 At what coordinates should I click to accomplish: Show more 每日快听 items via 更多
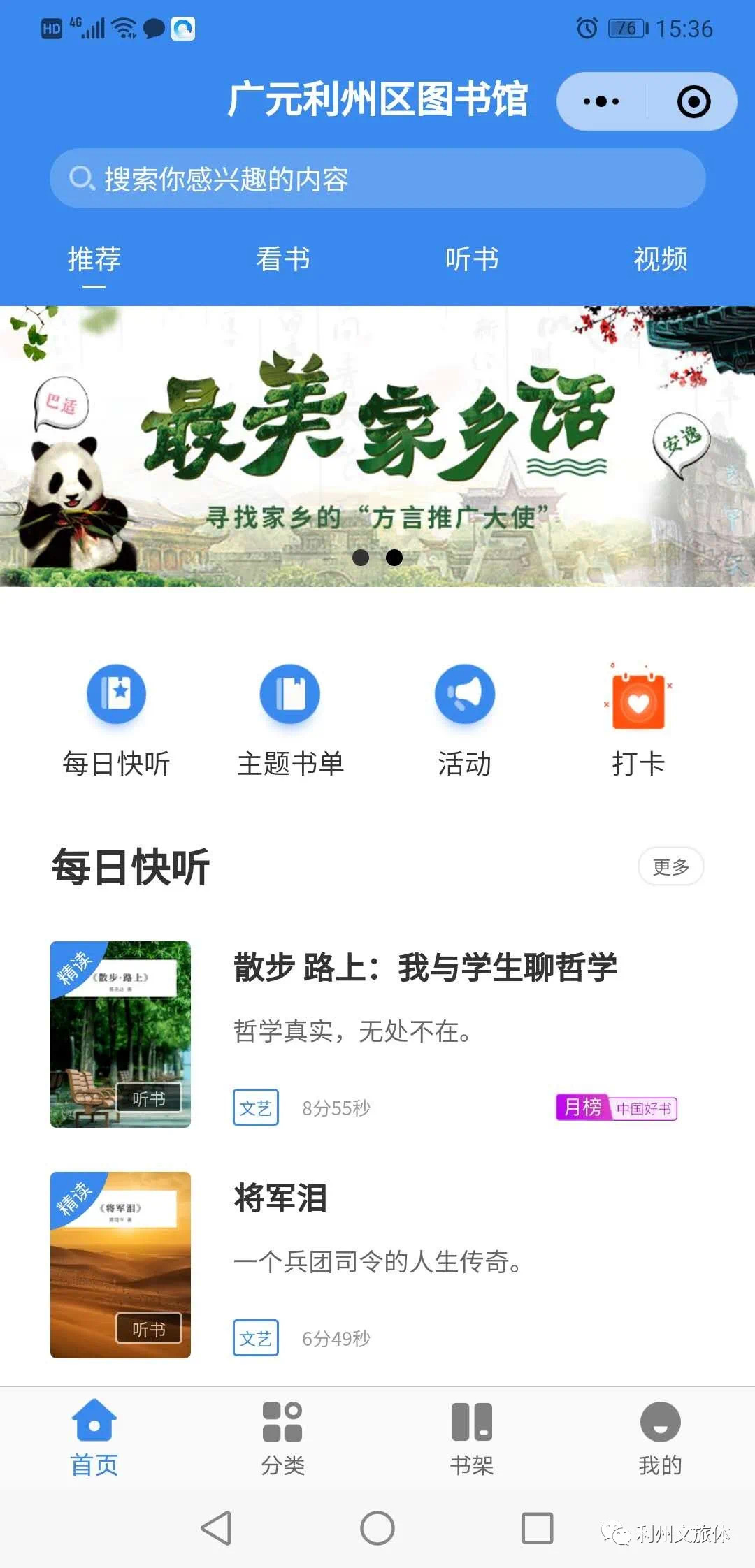pyautogui.click(x=670, y=866)
